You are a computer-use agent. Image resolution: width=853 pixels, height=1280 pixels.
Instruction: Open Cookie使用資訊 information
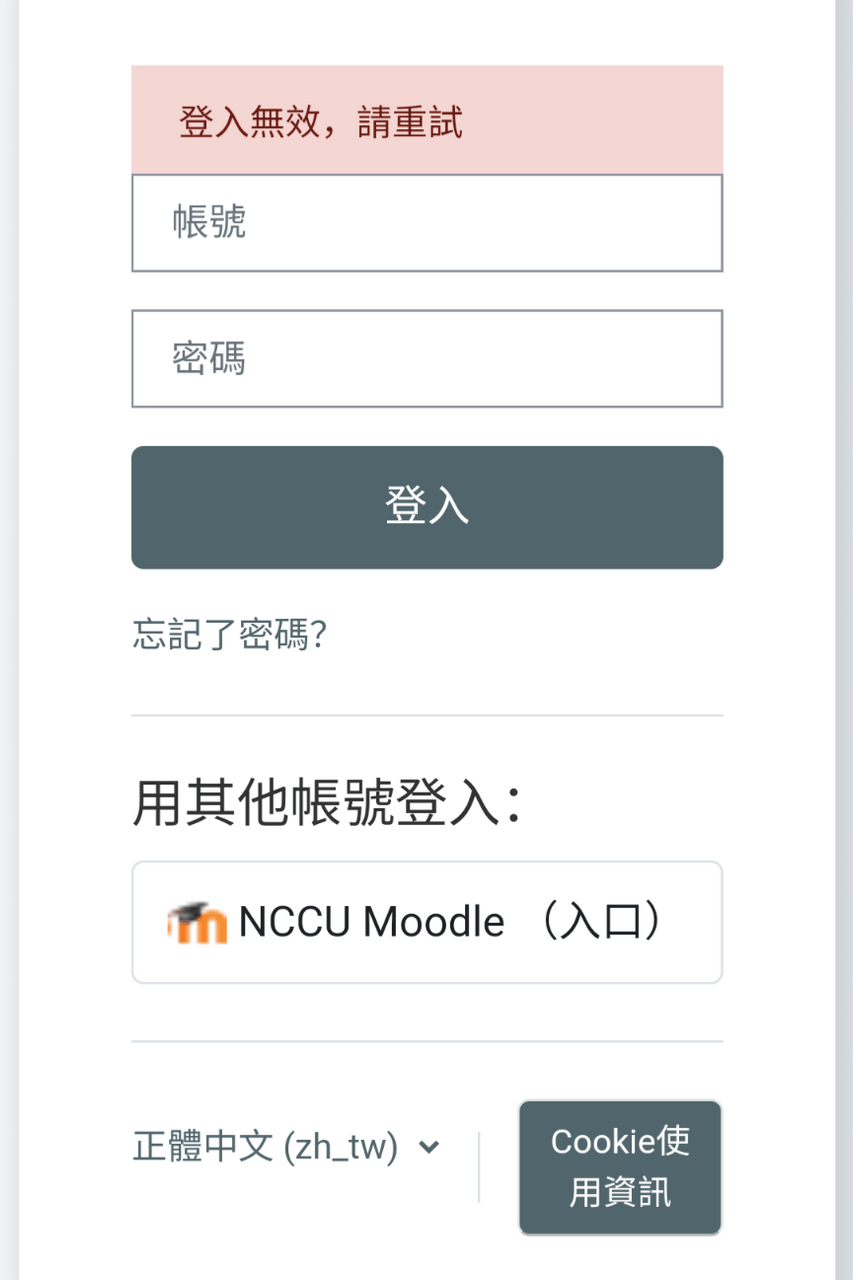pos(619,1166)
